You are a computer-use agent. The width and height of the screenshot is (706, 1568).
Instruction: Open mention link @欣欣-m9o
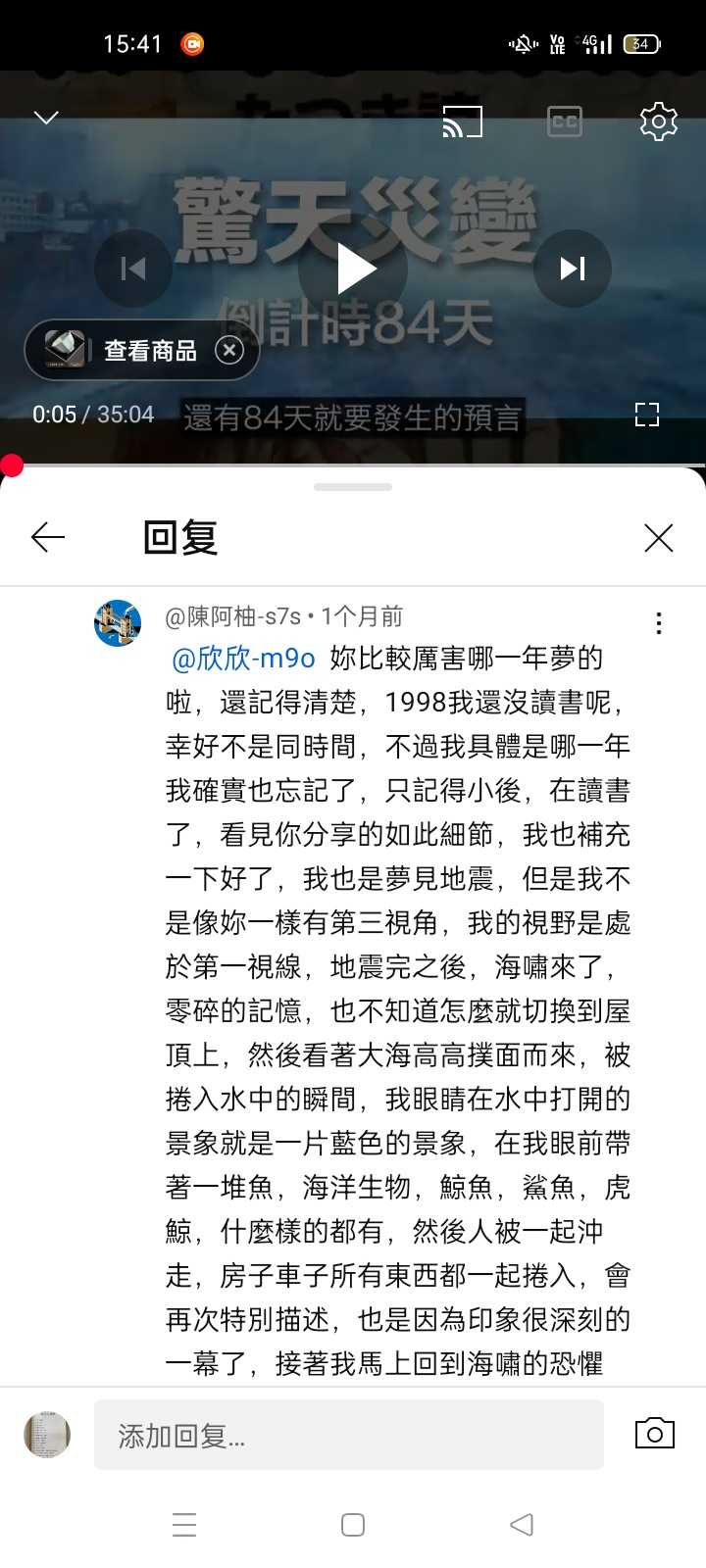244,659
